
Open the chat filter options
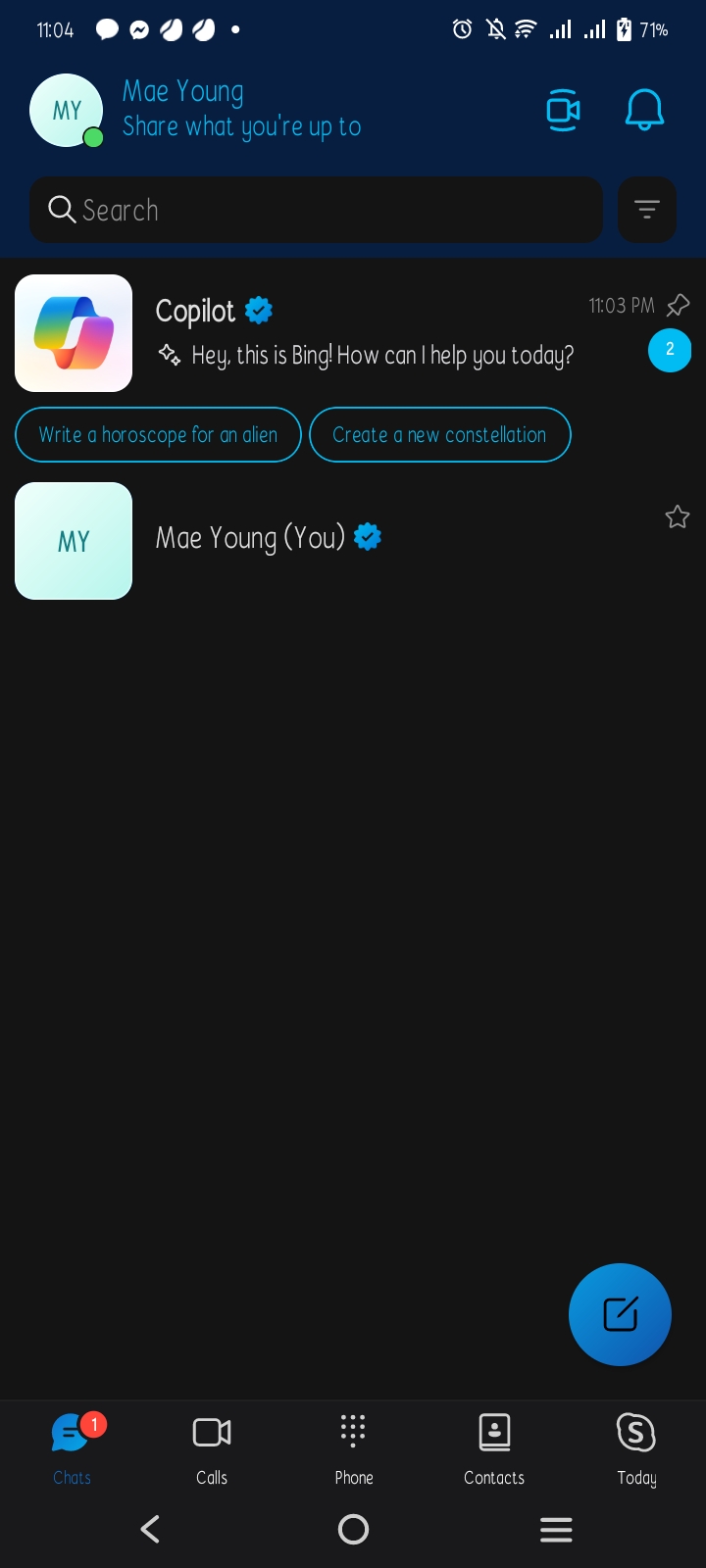tap(647, 210)
